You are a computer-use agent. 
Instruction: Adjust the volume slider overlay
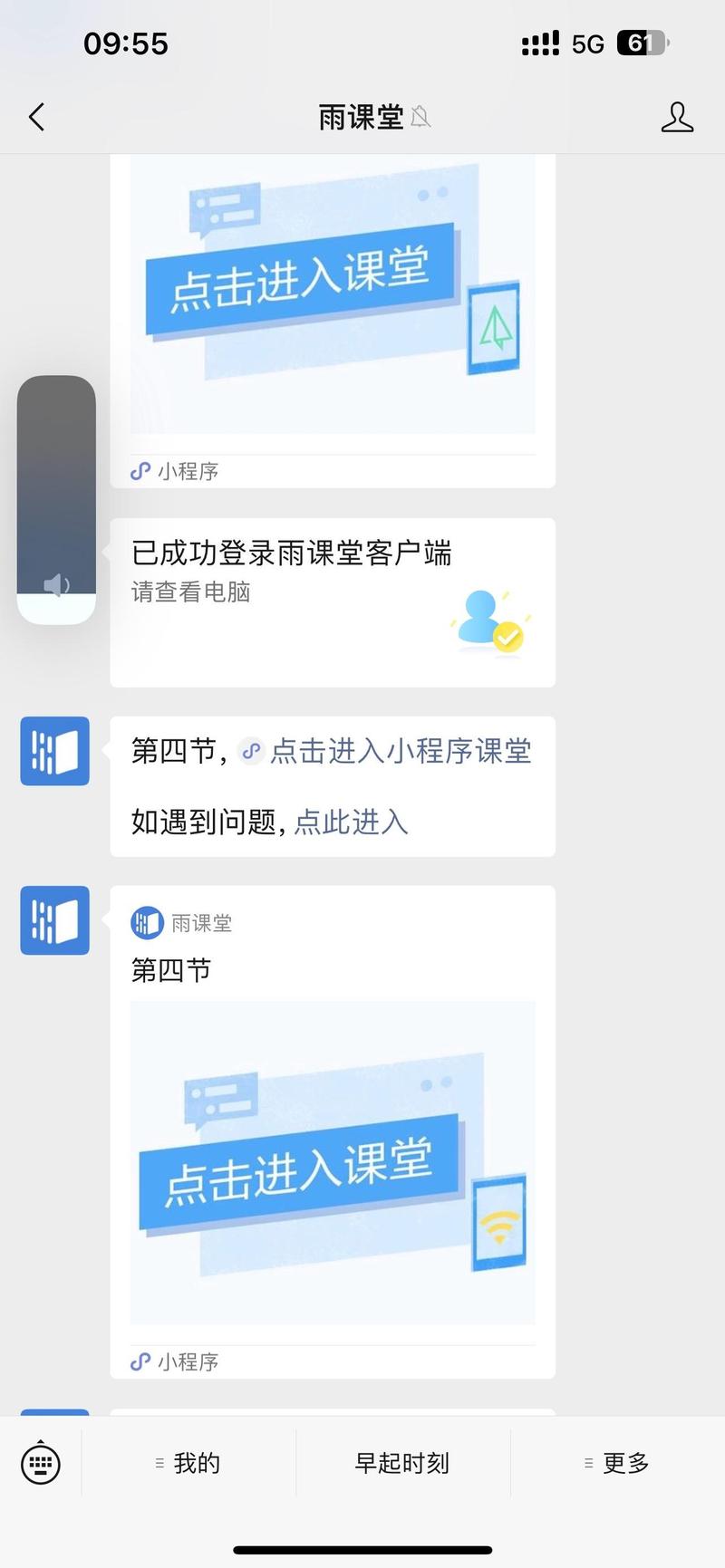56,500
